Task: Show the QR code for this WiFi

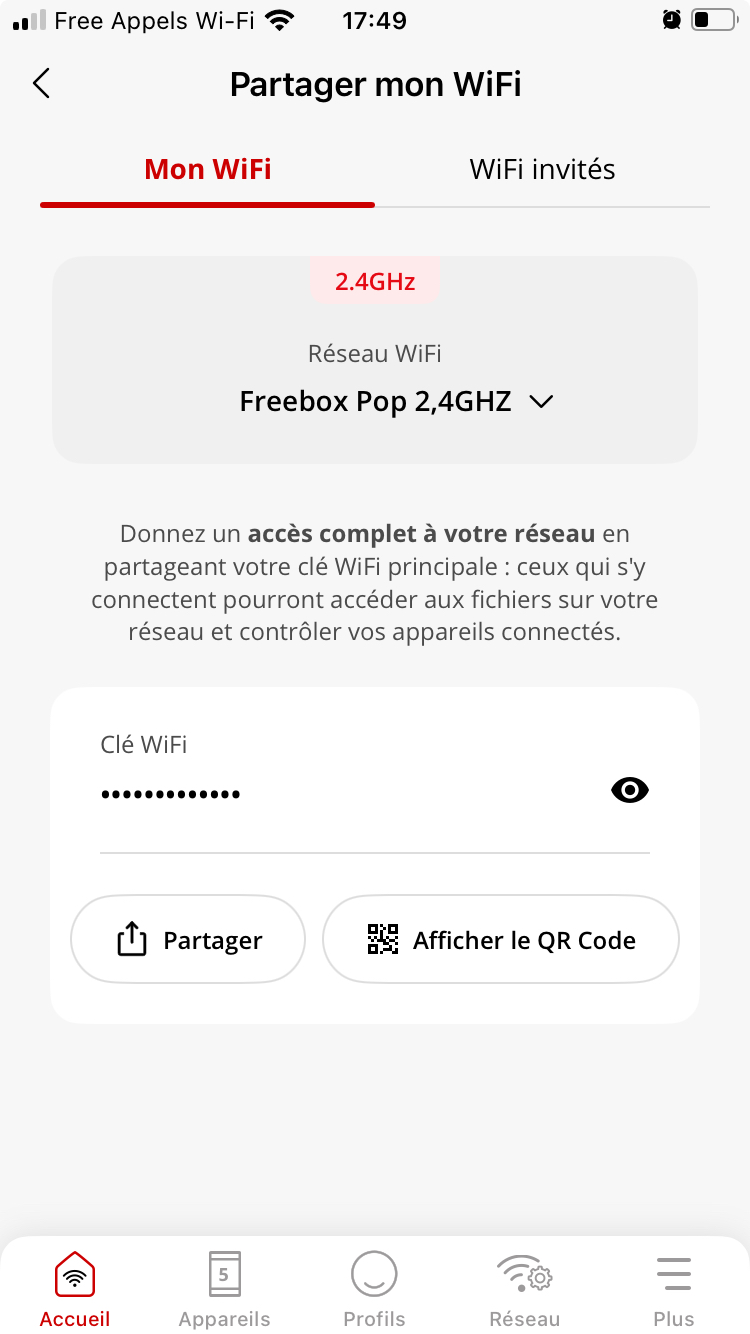Action: click(501, 940)
